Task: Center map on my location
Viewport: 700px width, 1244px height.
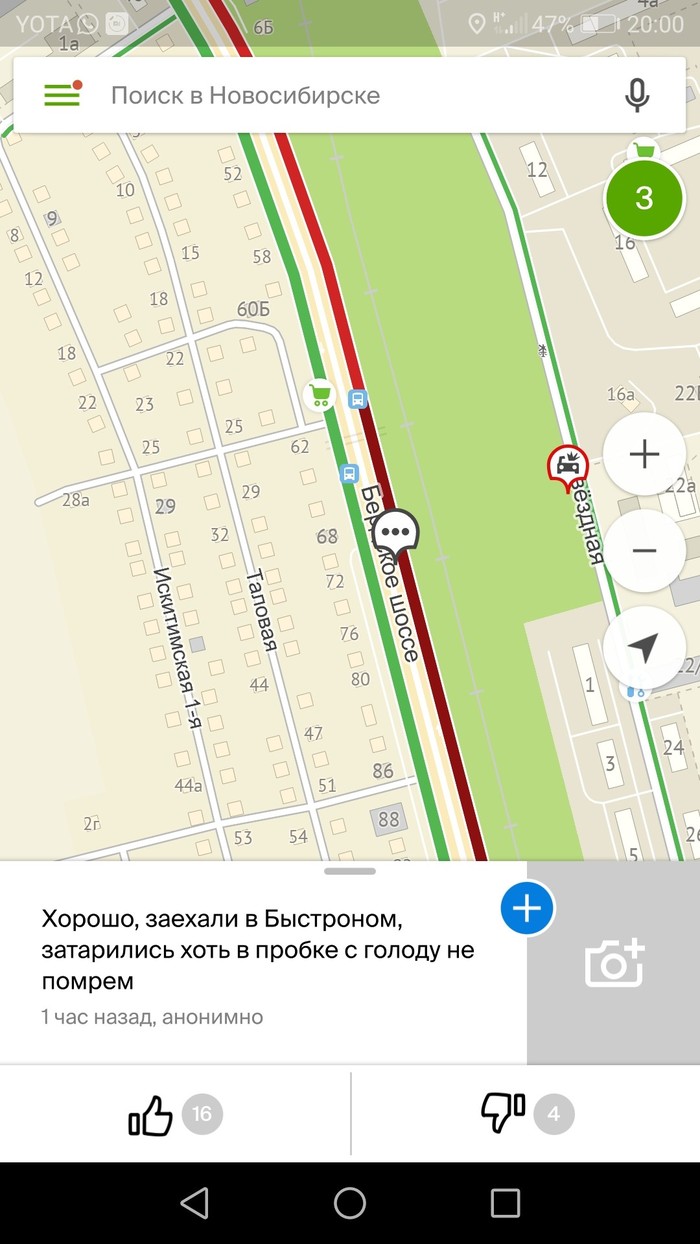Action: [644, 648]
